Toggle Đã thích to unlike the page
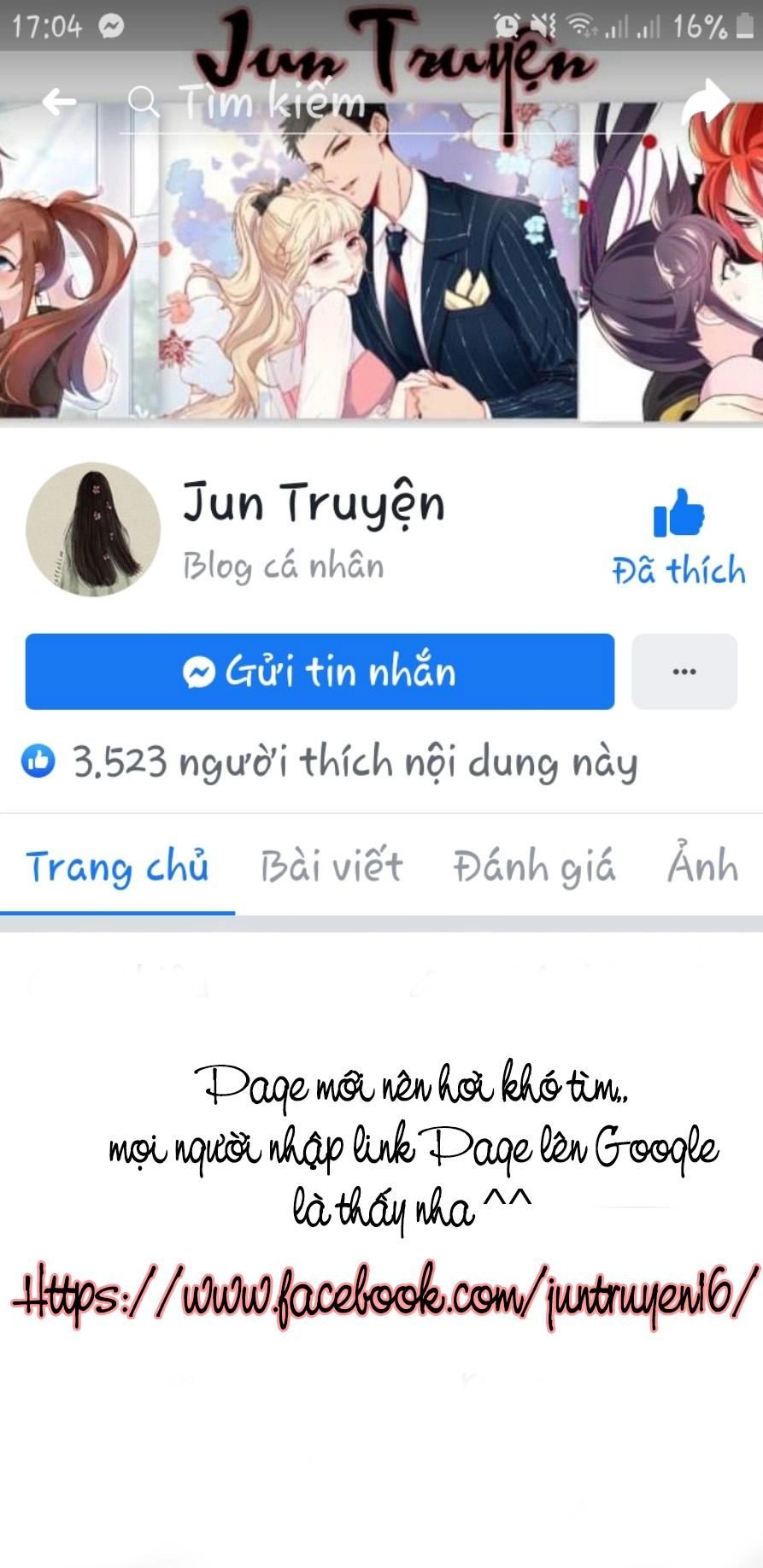The height and width of the screenshot is (1568, 763). point(678,567)
